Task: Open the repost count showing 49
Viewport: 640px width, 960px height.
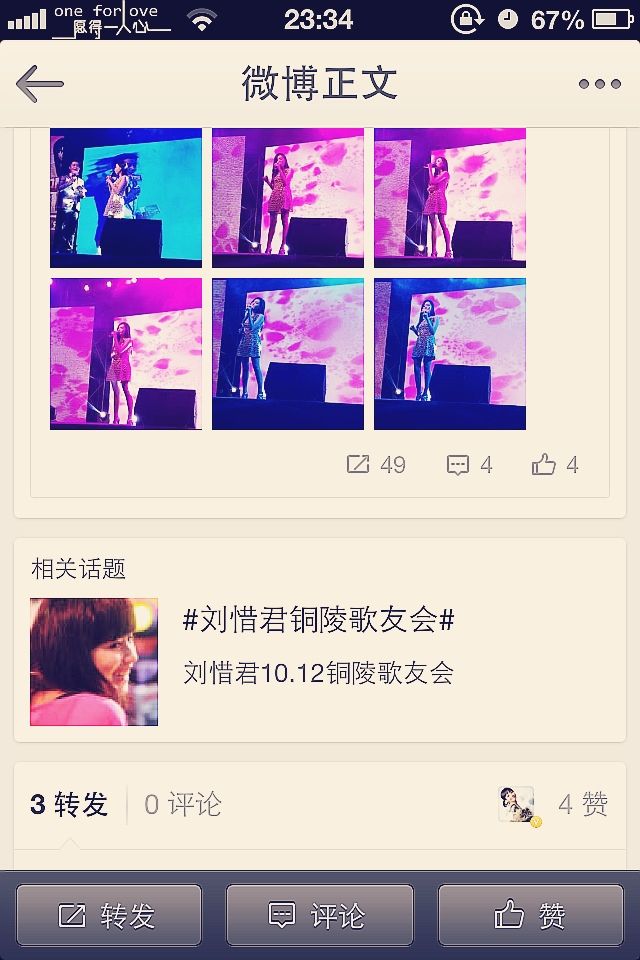Action: click(376, 464)
